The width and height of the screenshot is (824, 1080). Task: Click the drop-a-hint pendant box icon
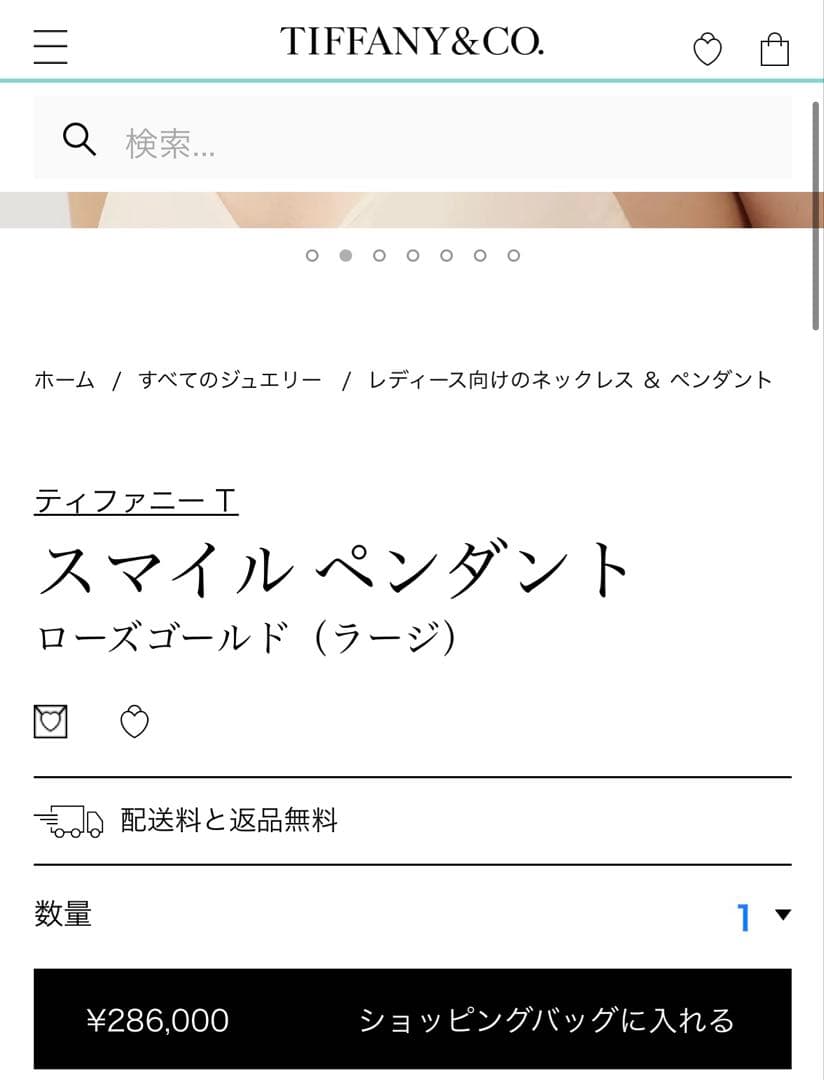pyautogui.click(x=50, y=721)
